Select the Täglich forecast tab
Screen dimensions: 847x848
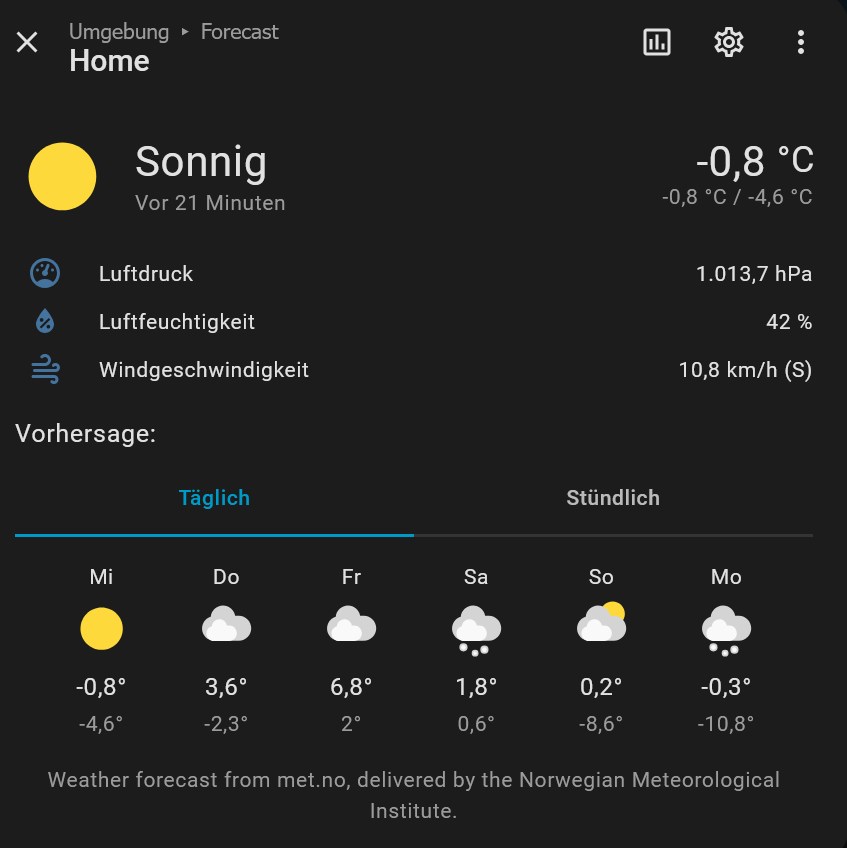point(214,498)
